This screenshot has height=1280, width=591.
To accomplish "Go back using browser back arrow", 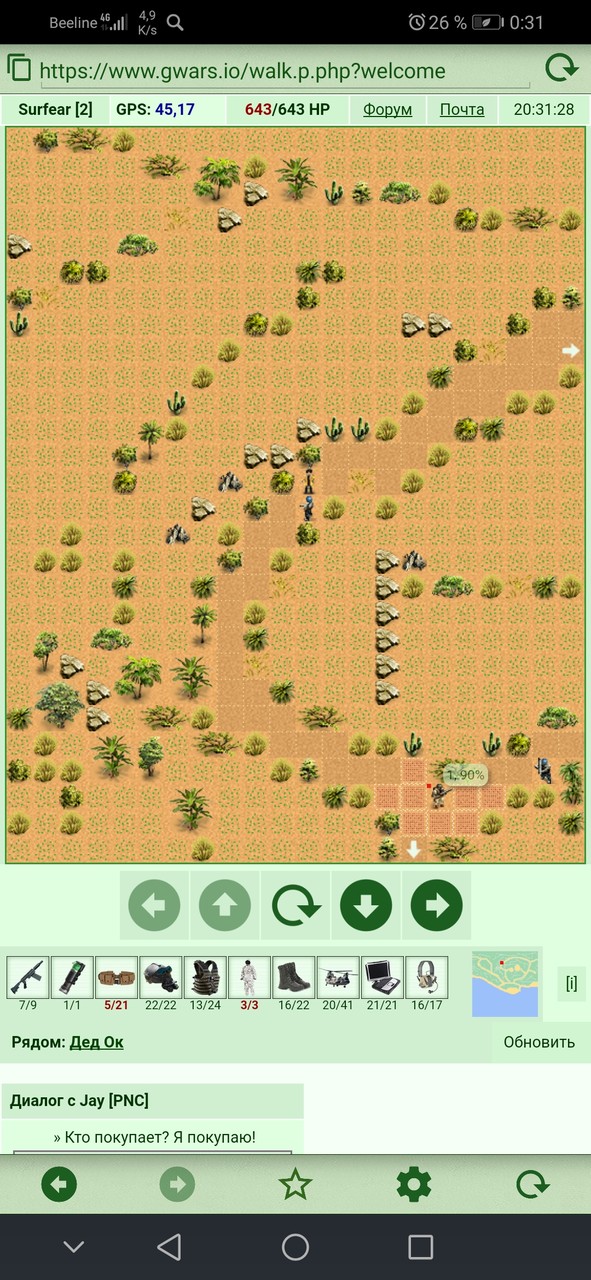I will tap(59, 1186).
